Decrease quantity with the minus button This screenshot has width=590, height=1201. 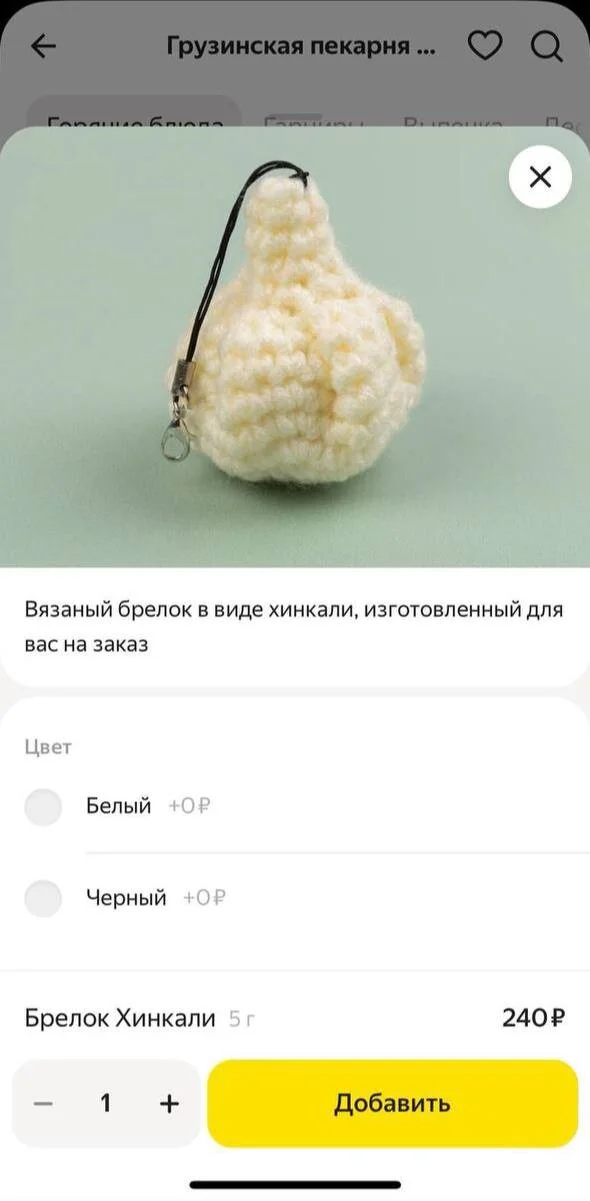[x=42, y=1103]
